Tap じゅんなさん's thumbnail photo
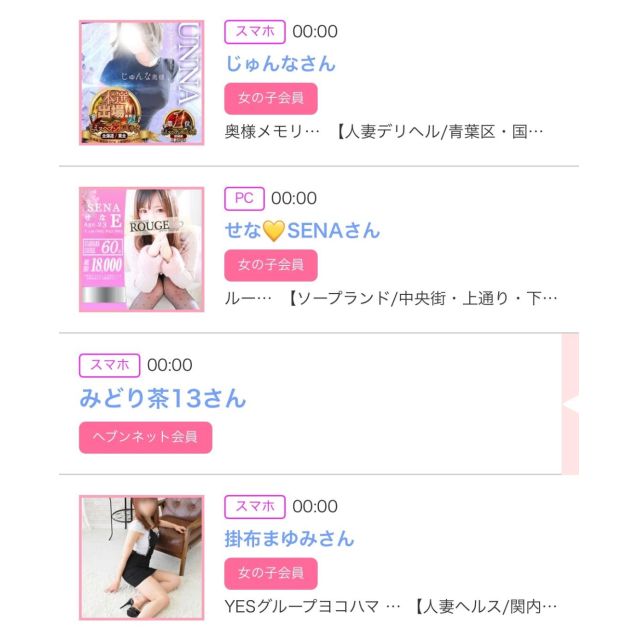640x640 pixels. coord(142,83)
